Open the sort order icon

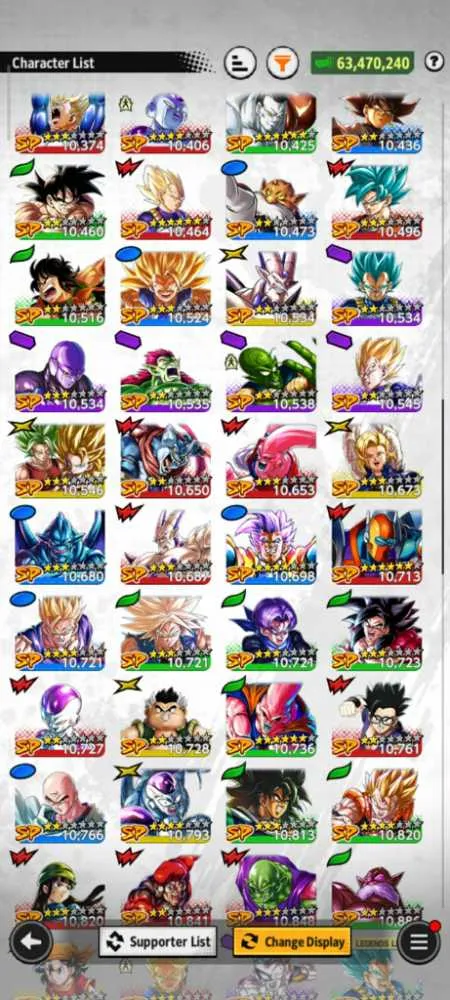click(240, 62)
